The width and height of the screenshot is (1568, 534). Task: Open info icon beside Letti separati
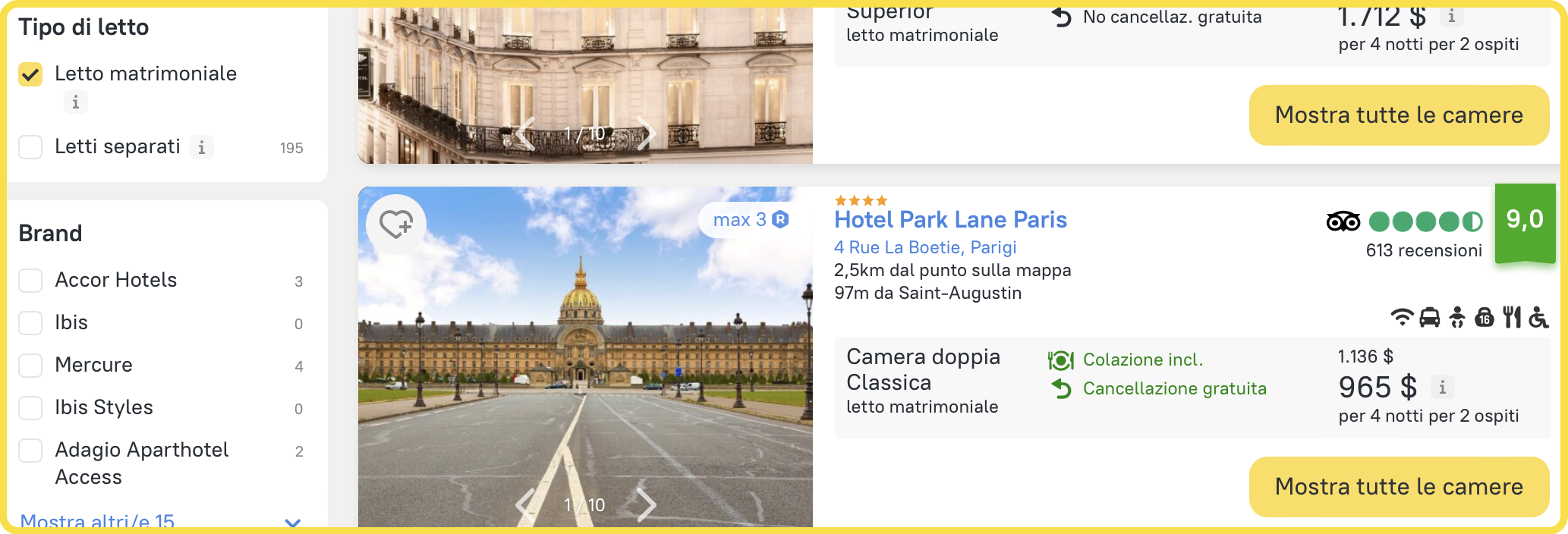point(201,147)
